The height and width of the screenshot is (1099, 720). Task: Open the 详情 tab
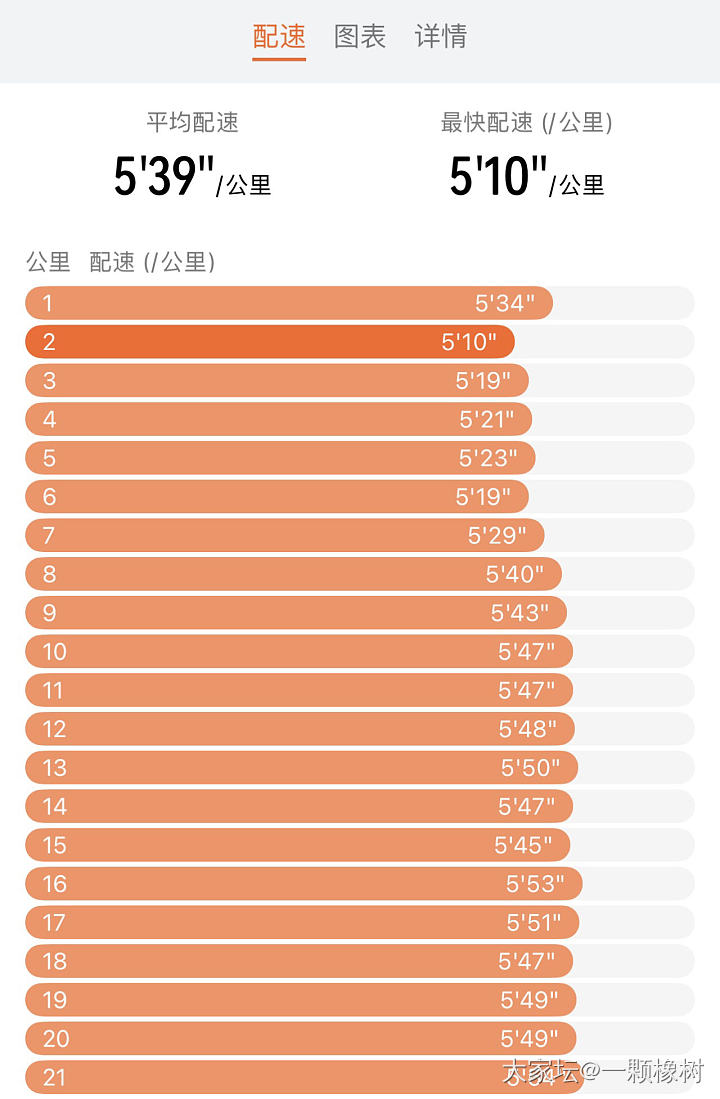click(x=441, y=37)
